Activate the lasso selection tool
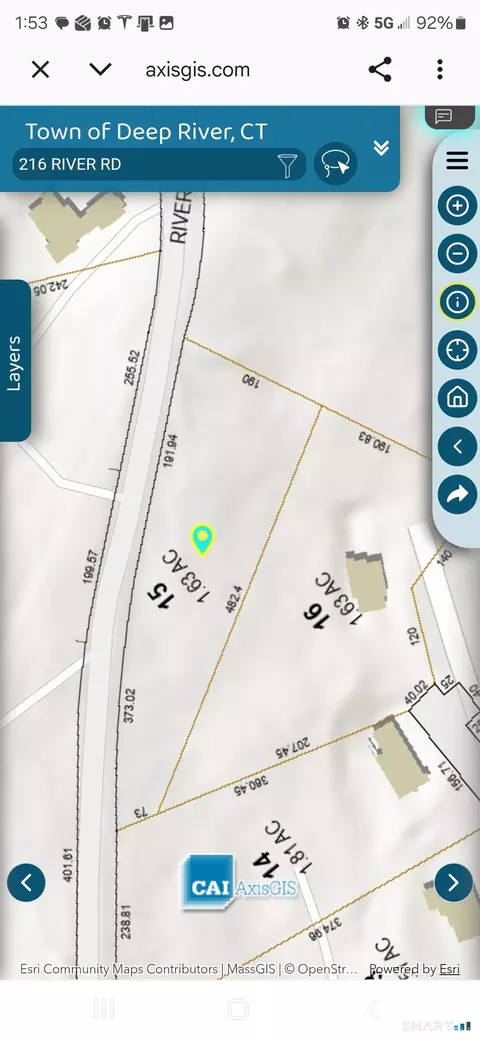 [x=336, y=164]
